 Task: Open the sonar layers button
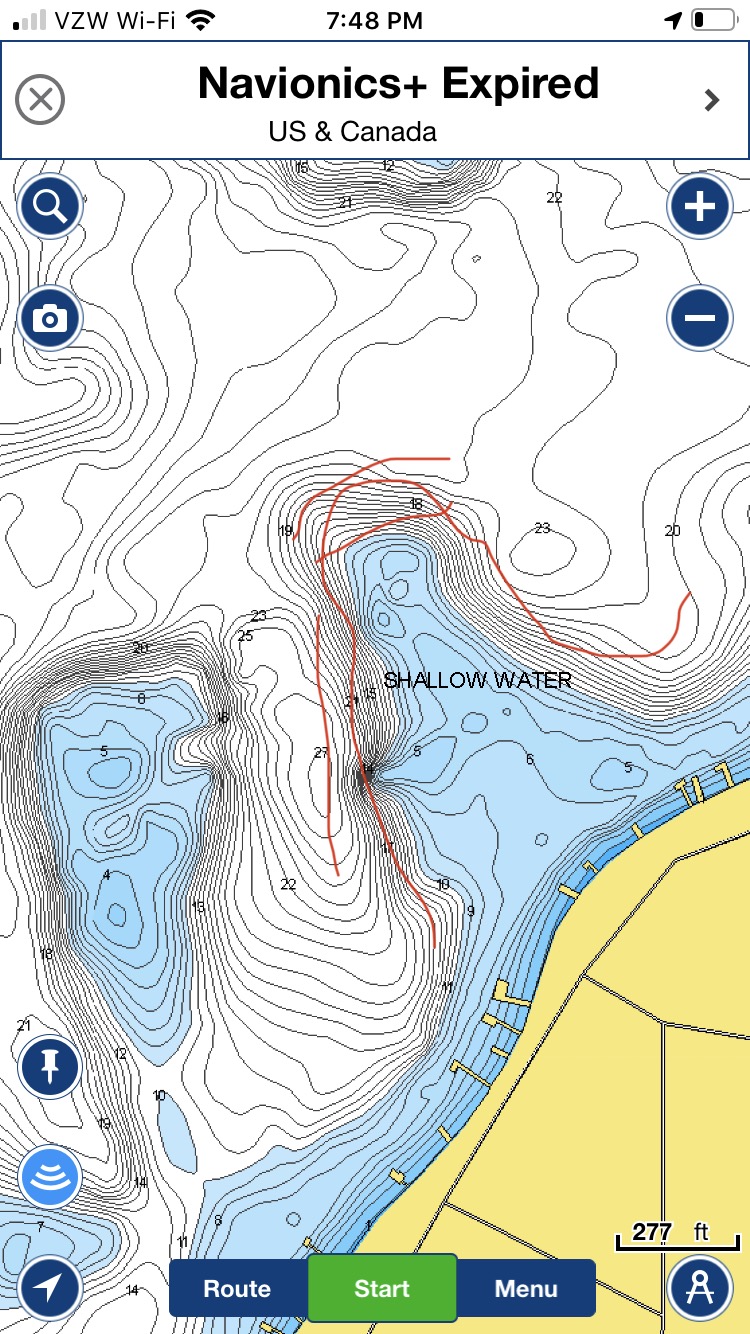(x=50, y=1178)
